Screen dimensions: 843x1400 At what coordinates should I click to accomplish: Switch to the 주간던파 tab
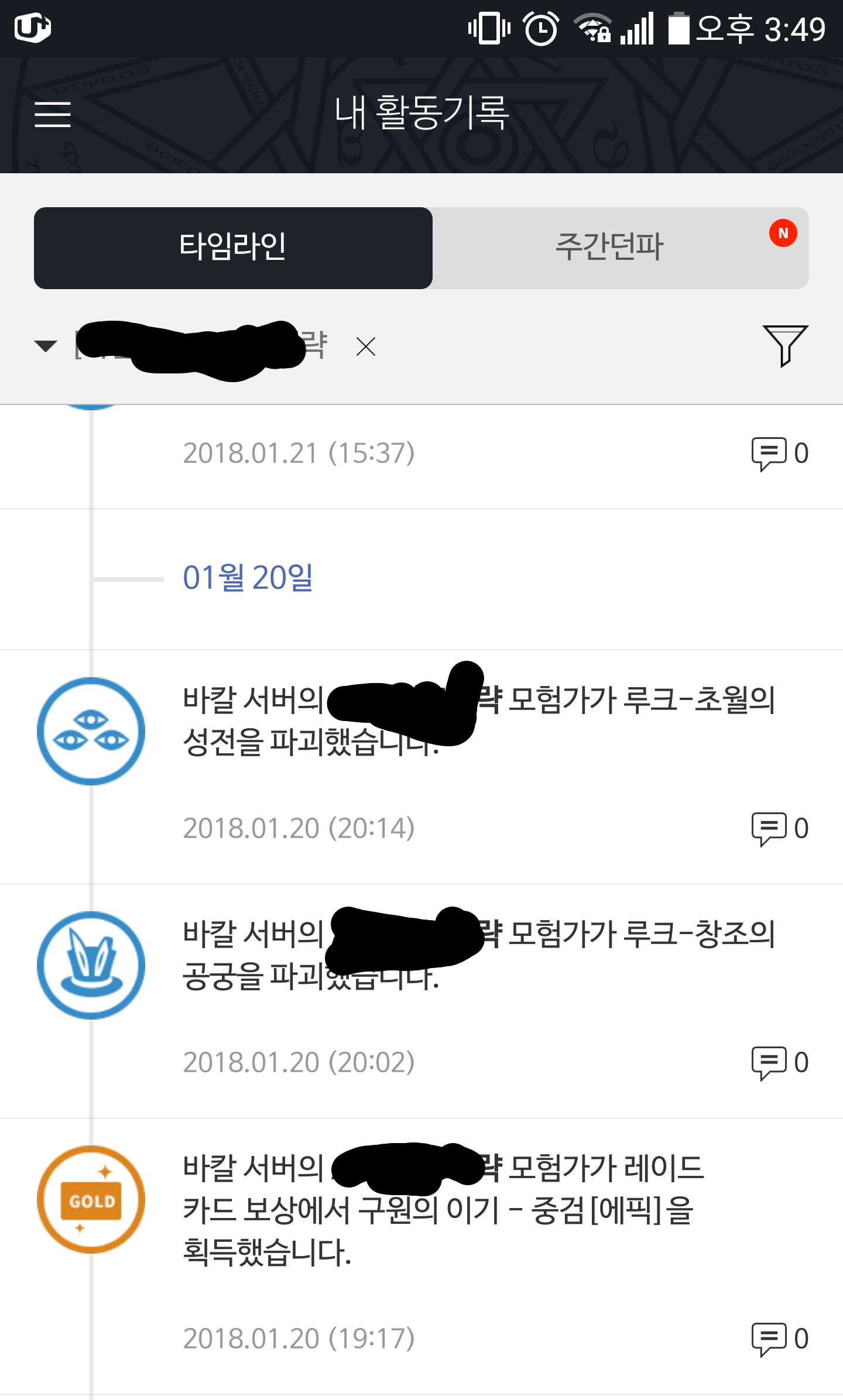point(621,248)
